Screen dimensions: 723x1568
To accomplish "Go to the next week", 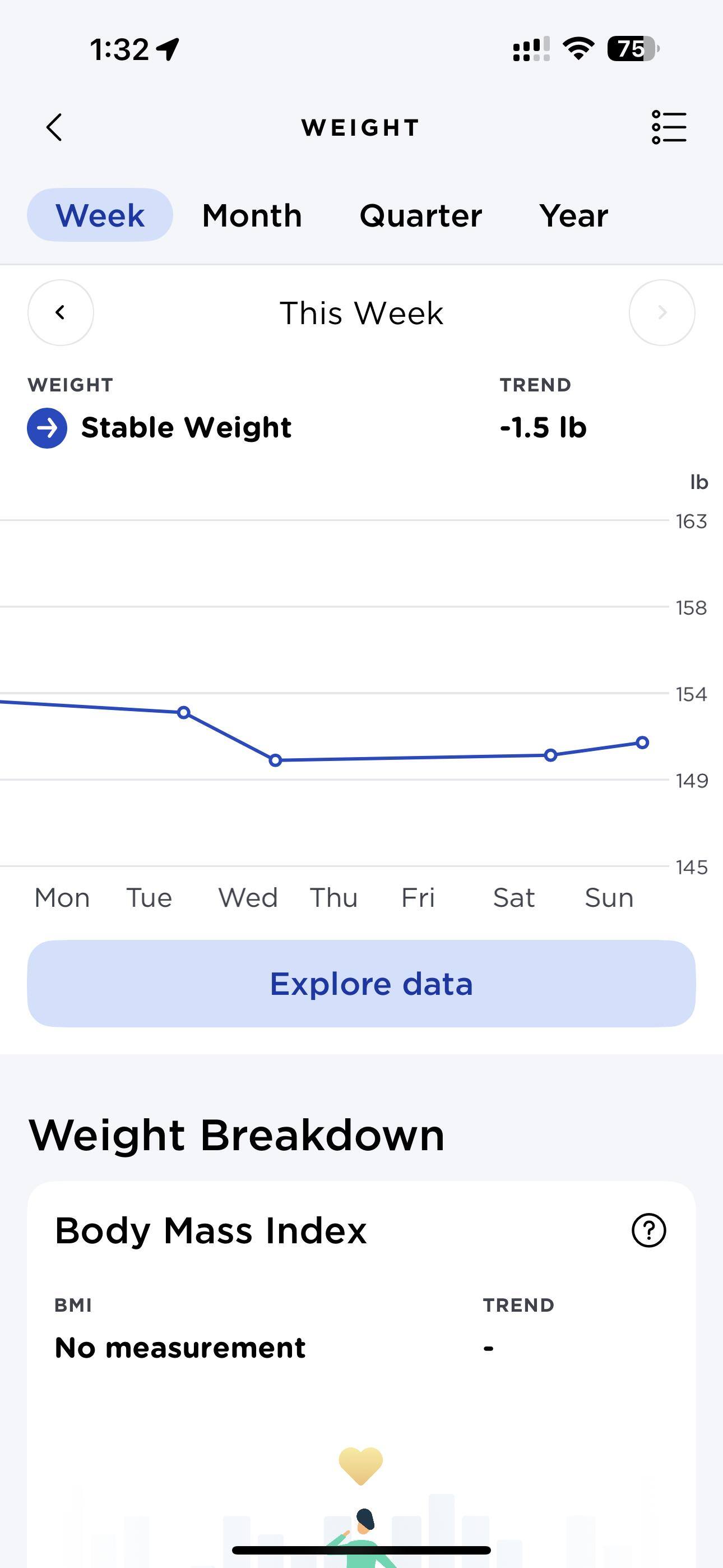I will 661,313.
